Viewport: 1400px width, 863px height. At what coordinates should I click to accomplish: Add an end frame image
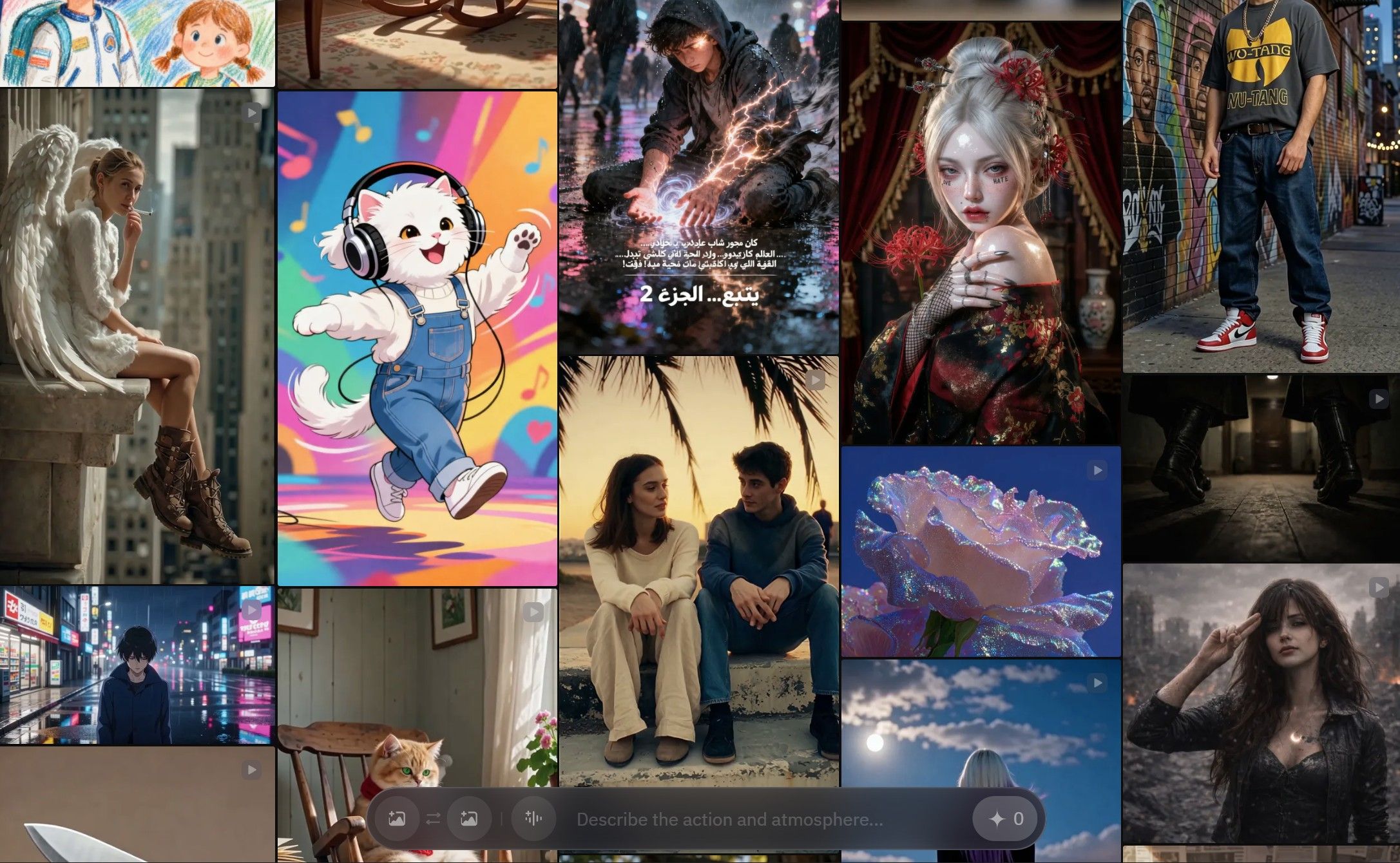[469, 819]
